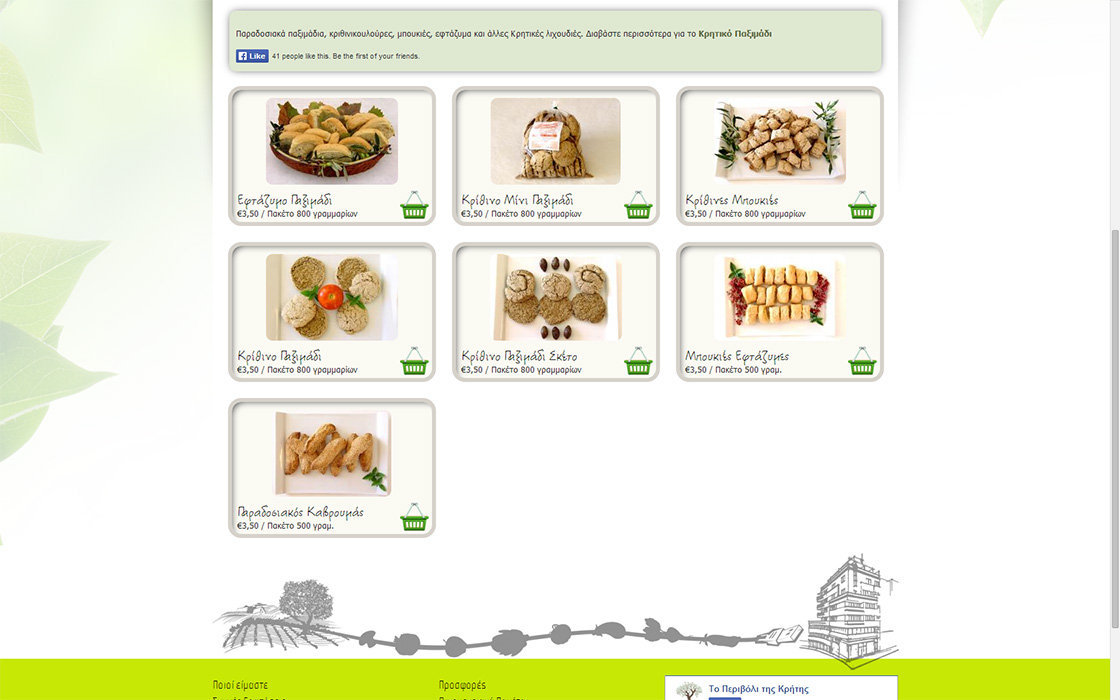Add Κρίθινο Μίνι Παξιμάδι to the basket
Screen dimensions: 1120x700
pyautogui.click(x=638, y=206)
